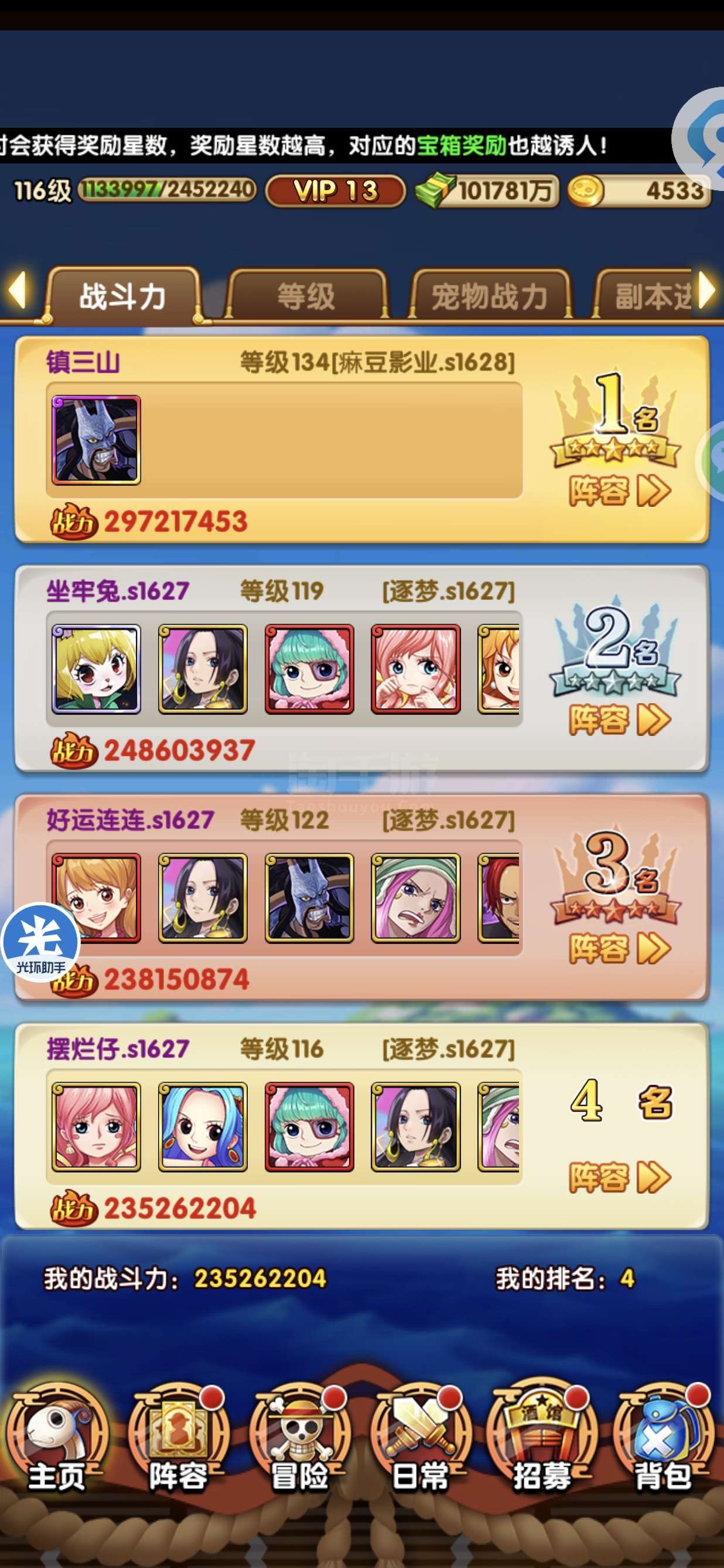View 阵容 of first place 镇三山
This screenshot has height=1568, width=724.
(619, 490)
